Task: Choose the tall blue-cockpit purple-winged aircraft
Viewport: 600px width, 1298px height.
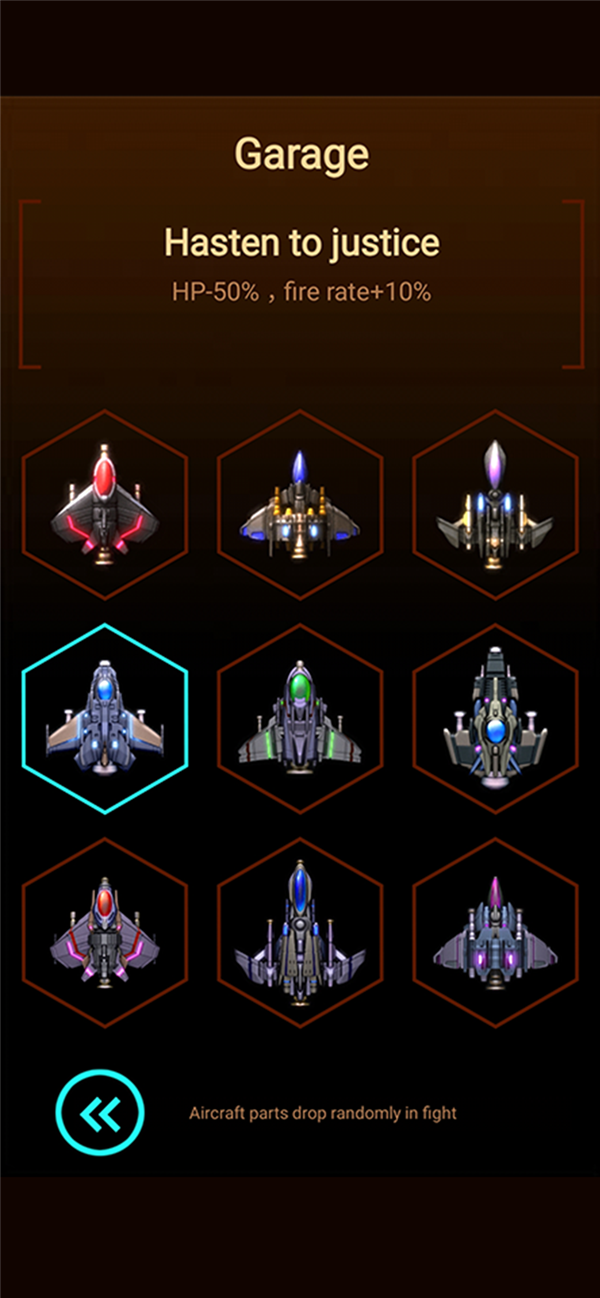Action: pos(300,932)
